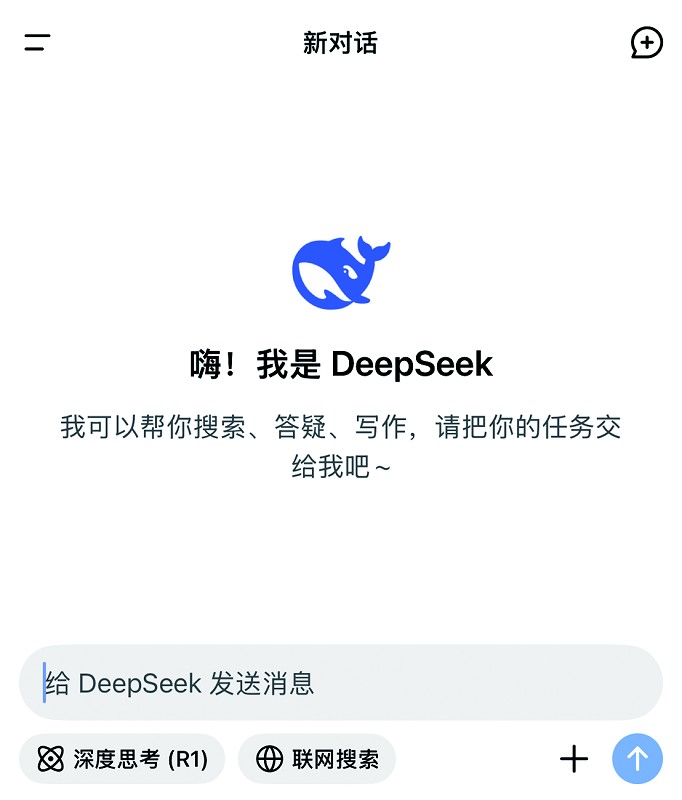Tap the plus icon to add attachment
This screenshot has height=800, width=682.
[574, 759]
